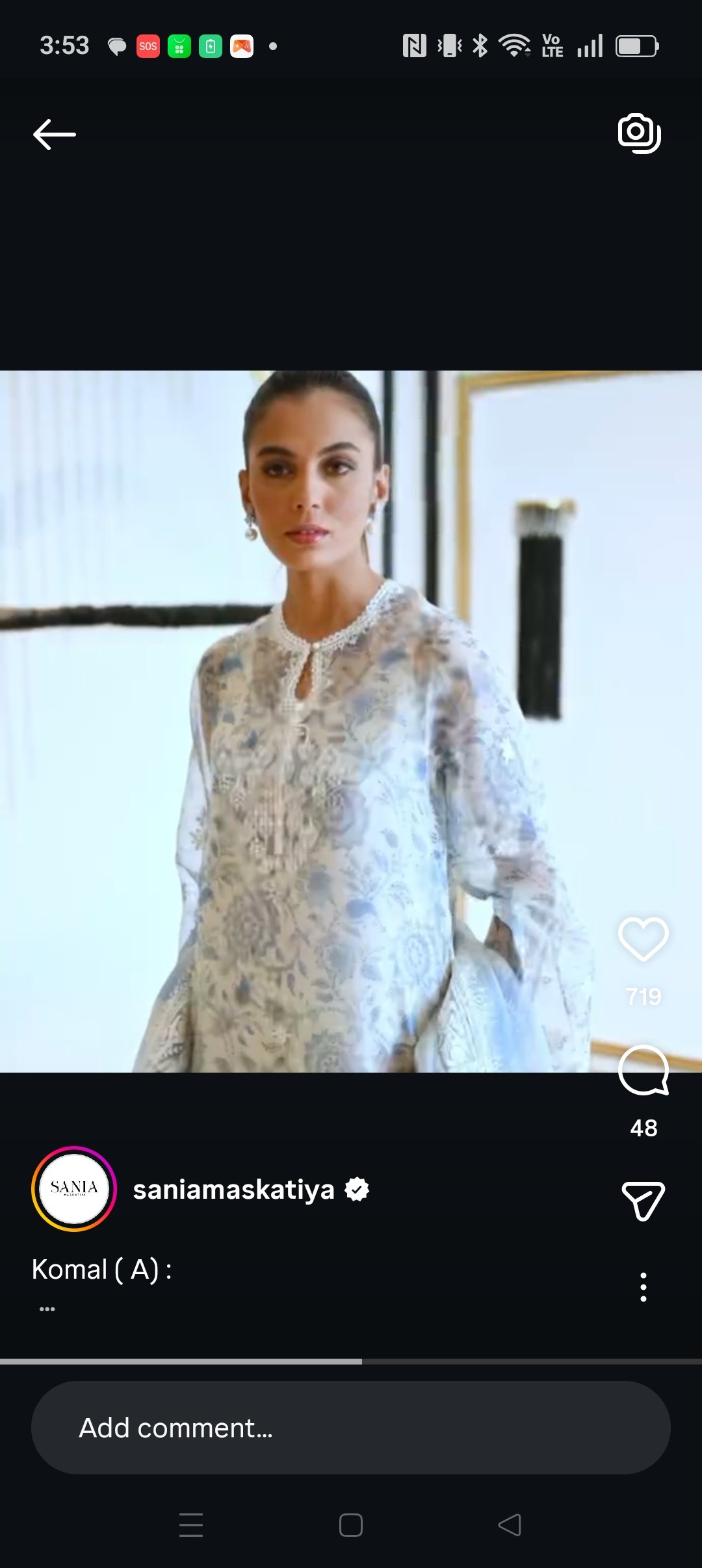
Task: Like this reel with the heart
Action: (x=643, y=939)
